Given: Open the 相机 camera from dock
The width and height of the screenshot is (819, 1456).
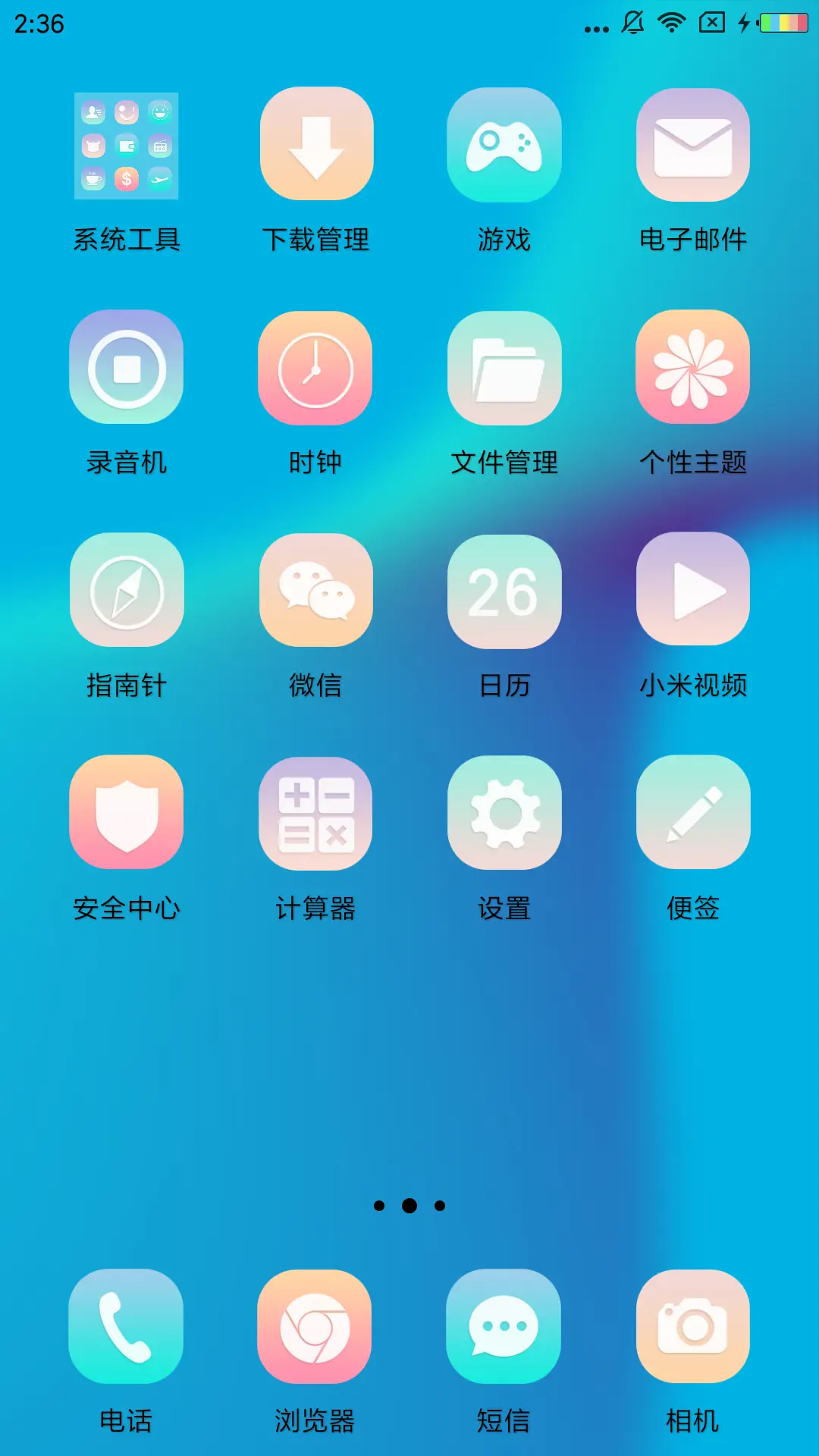Looking at the screenshot, I should click(692, 1327).
